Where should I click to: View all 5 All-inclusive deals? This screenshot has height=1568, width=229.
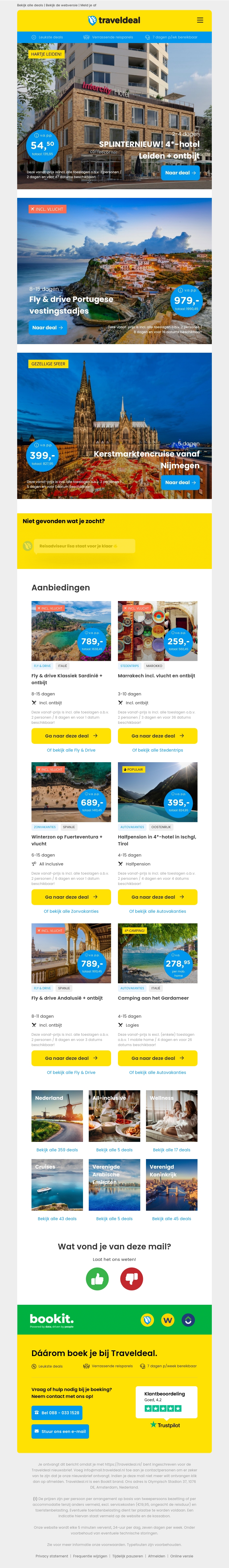click(114, 1150)
